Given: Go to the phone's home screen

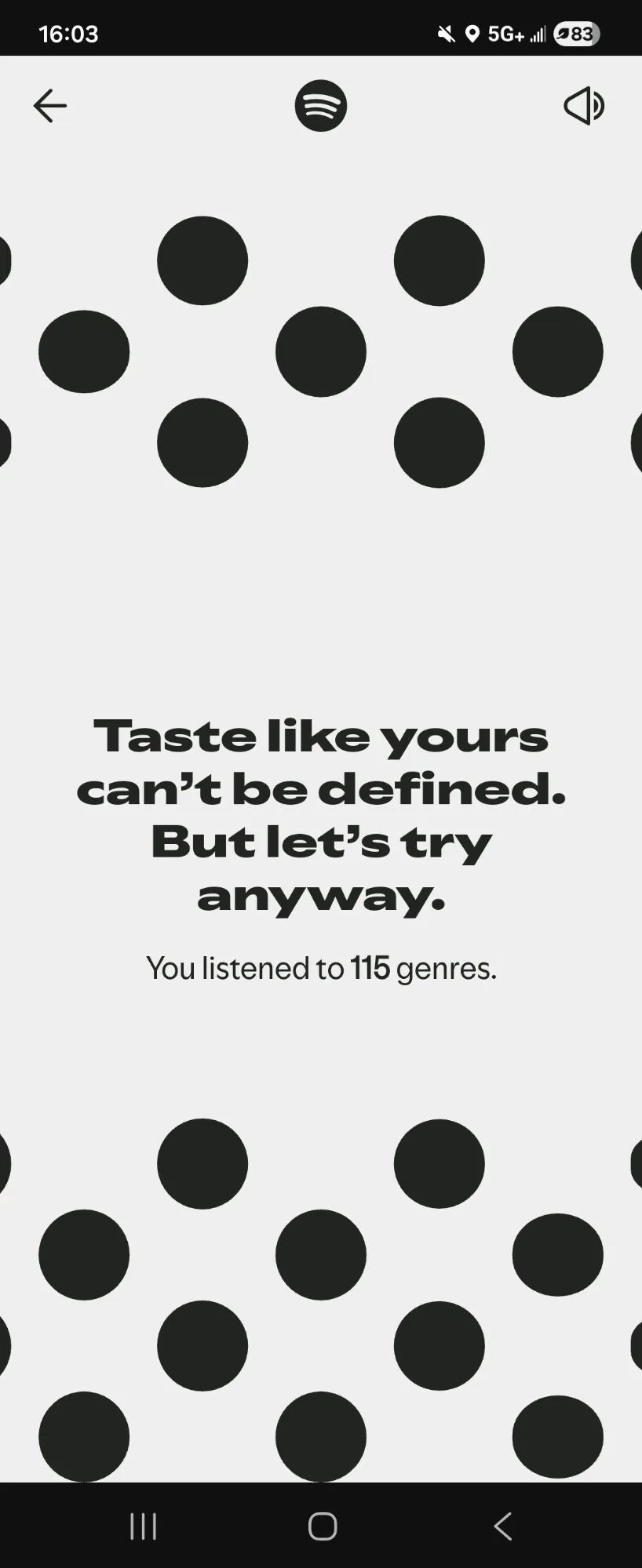Looking at the screenshot, I should point(322,1526).
